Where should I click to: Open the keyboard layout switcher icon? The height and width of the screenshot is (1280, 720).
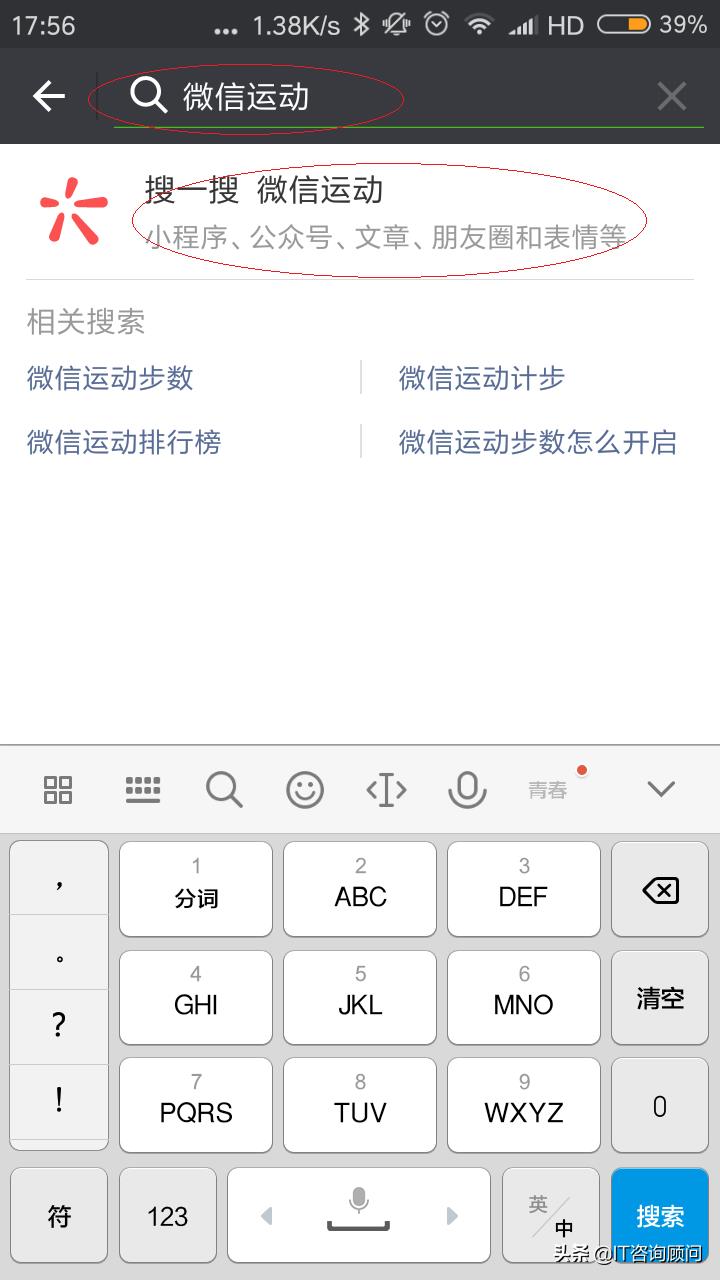point(143,790)
